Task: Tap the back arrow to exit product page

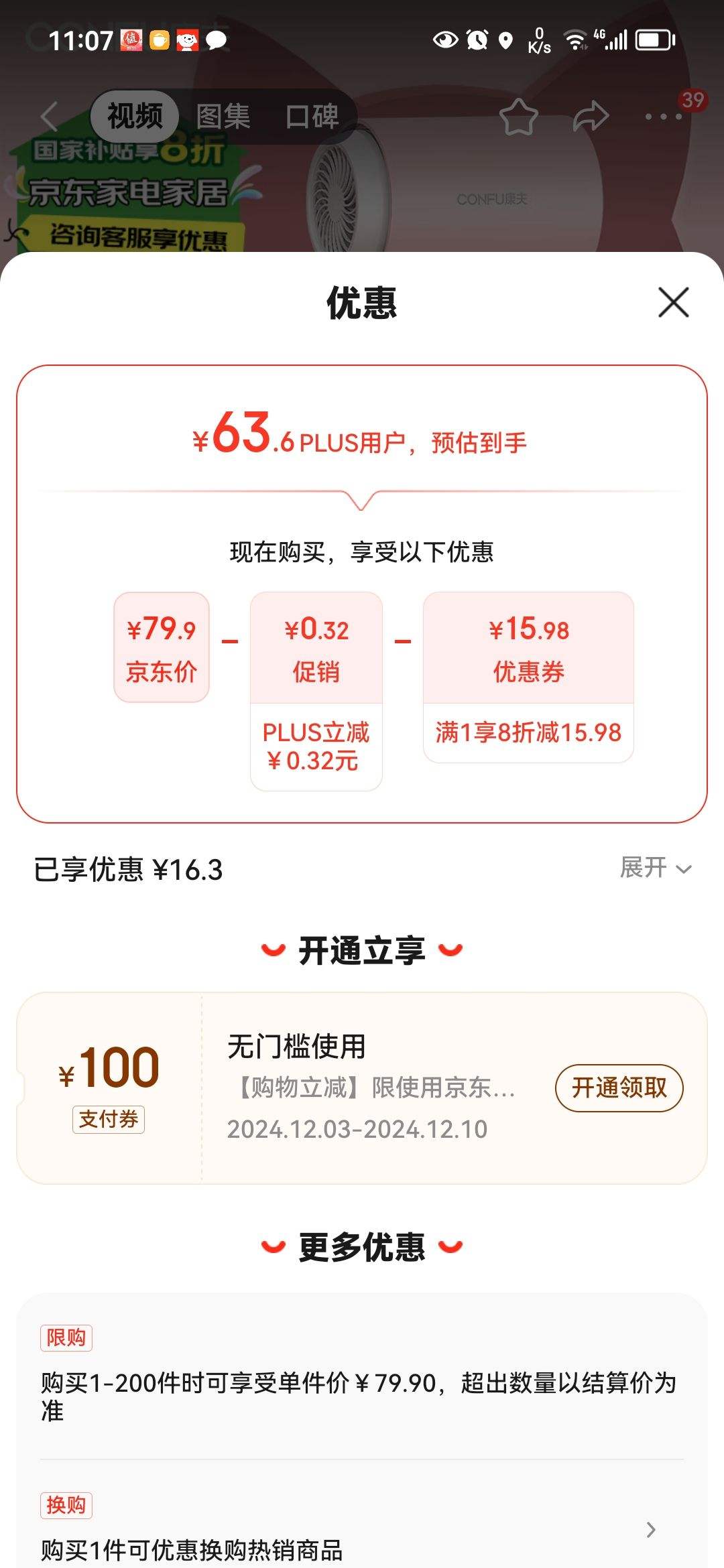Action: (47, 117)
